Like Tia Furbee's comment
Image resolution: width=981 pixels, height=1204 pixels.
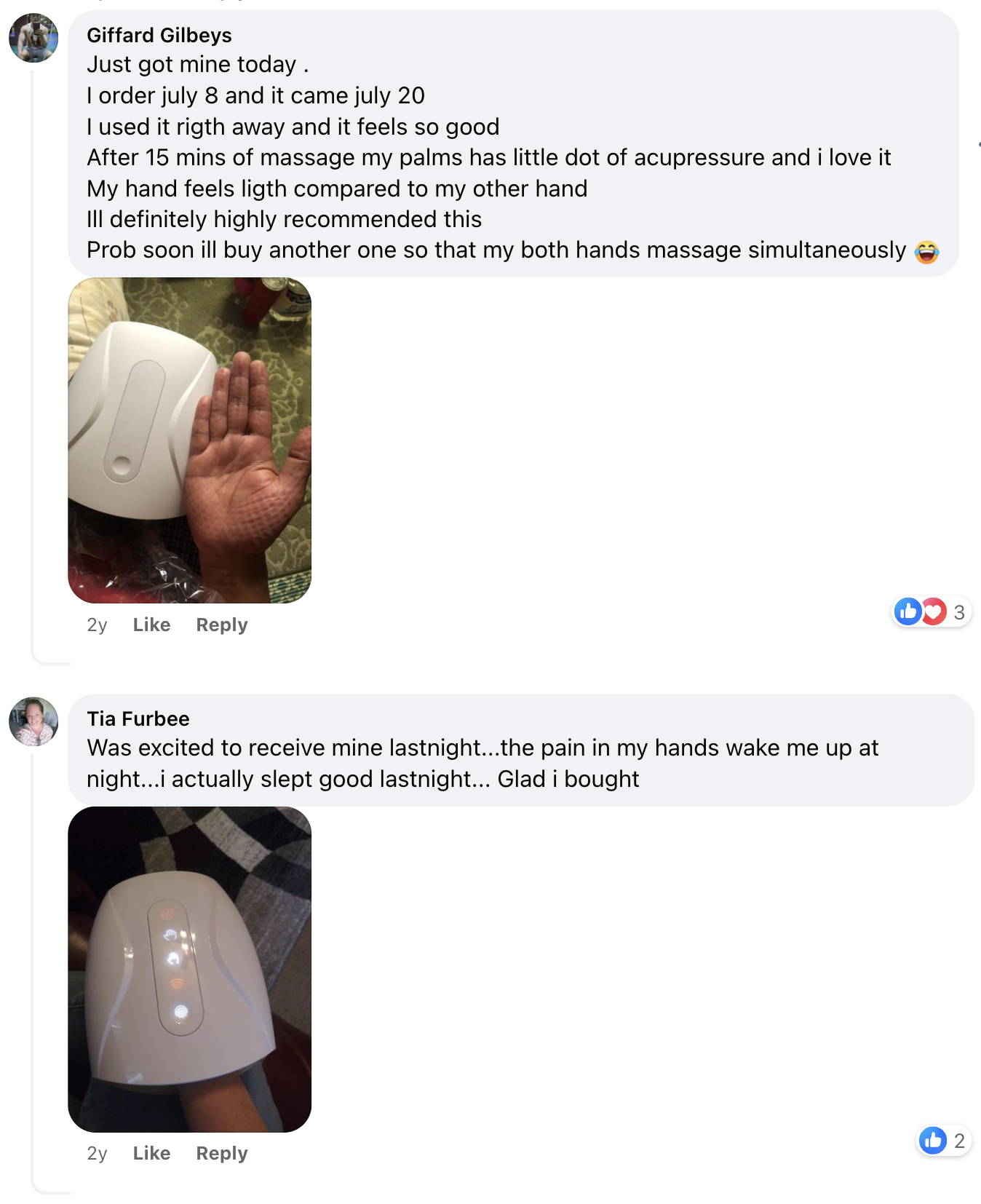coord(151,1153)
